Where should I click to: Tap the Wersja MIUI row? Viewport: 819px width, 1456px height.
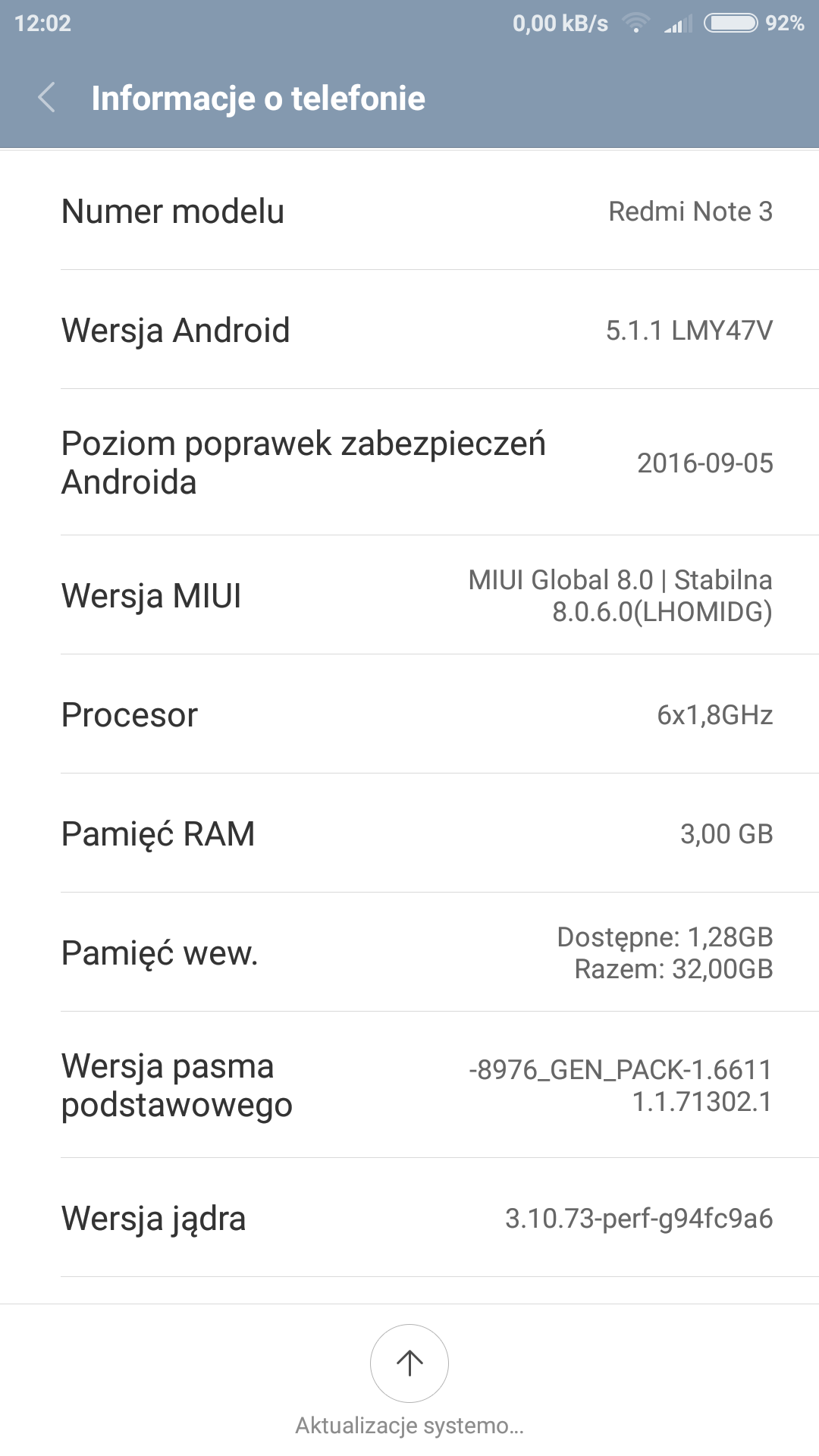[409, 595]
